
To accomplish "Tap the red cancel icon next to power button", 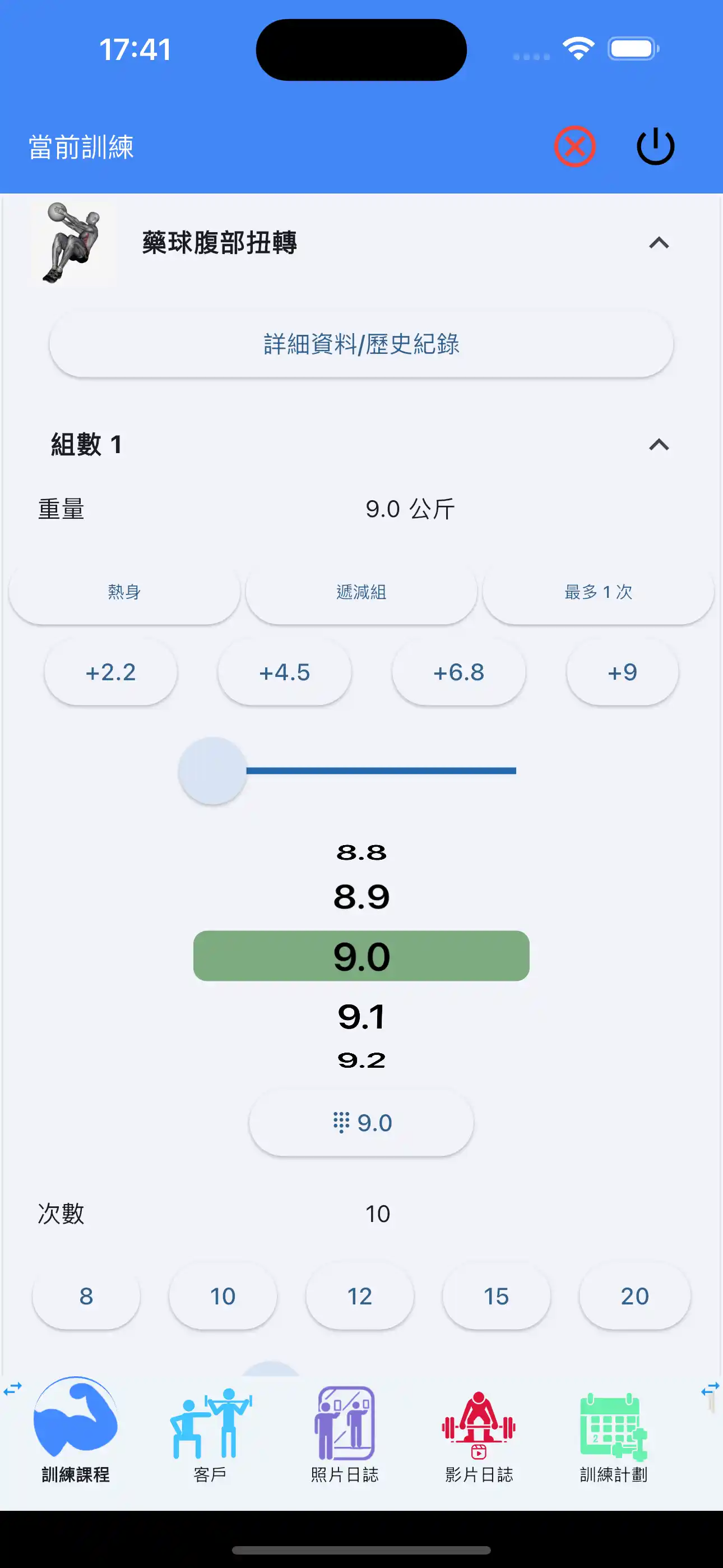I will point(574,146).
